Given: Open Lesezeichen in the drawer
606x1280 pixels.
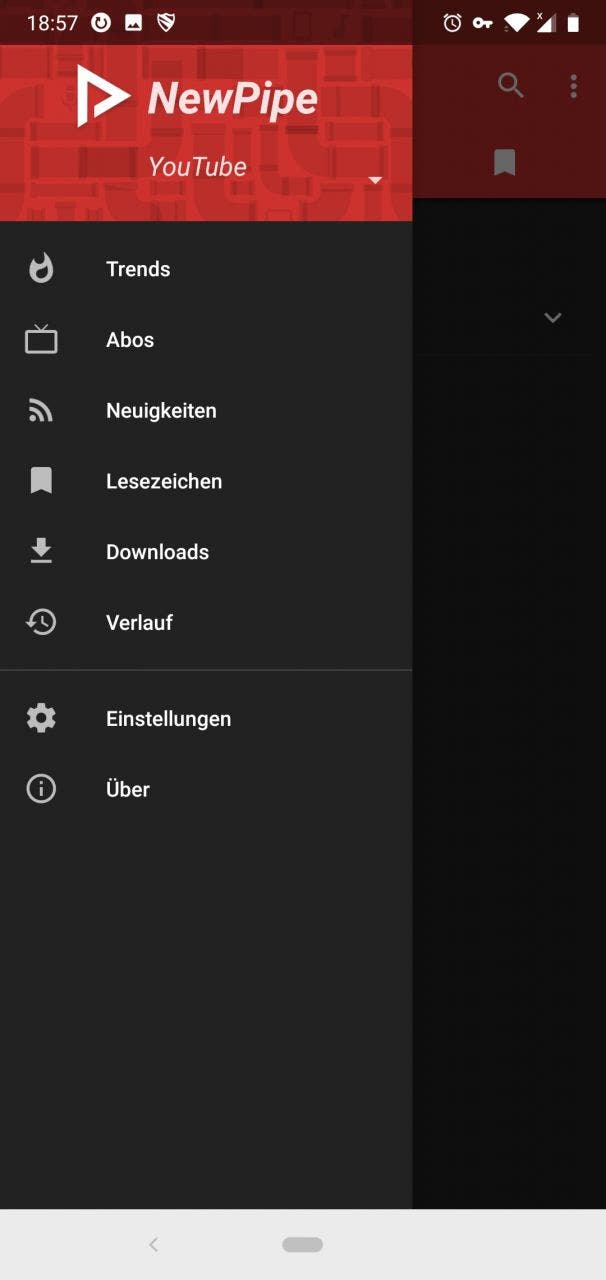Looking at the screenshot, I should click(206, 481).
